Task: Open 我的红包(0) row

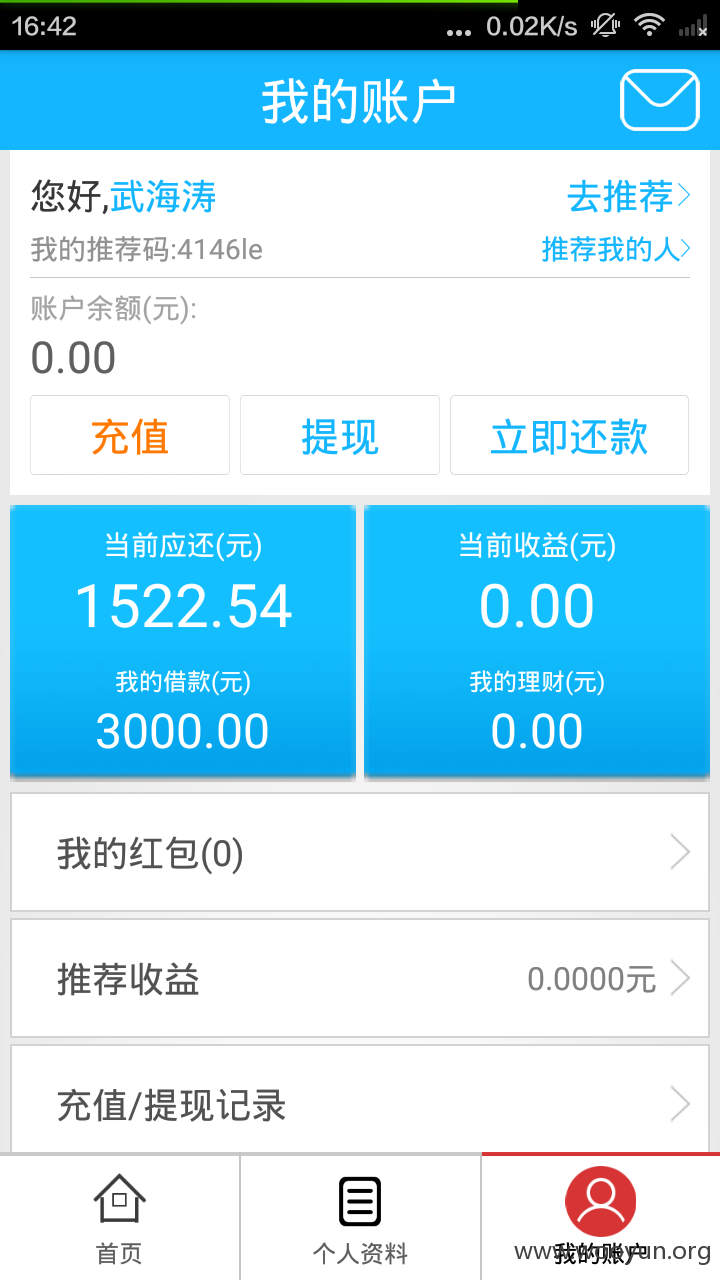Action: point(360,853)
